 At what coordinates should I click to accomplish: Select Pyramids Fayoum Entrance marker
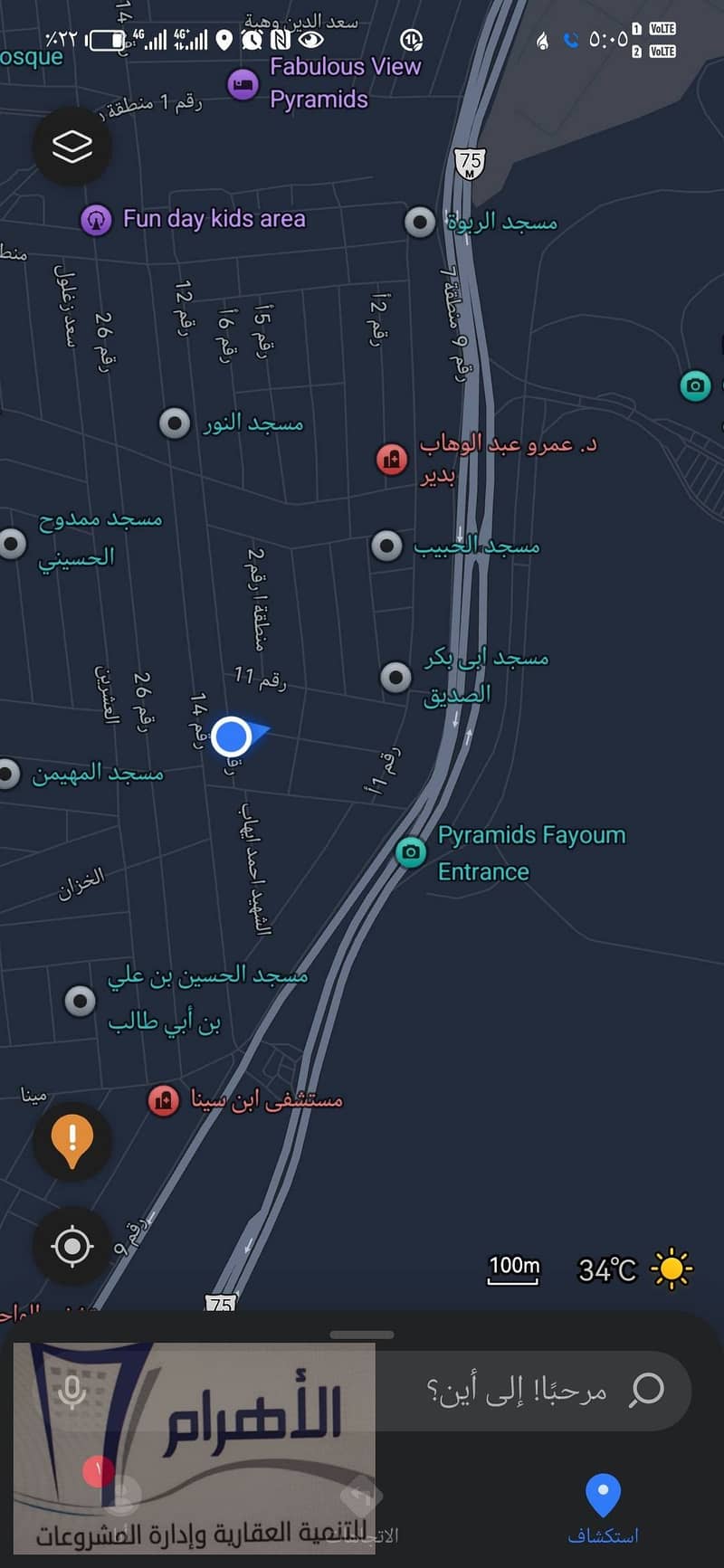pos(411,851)
